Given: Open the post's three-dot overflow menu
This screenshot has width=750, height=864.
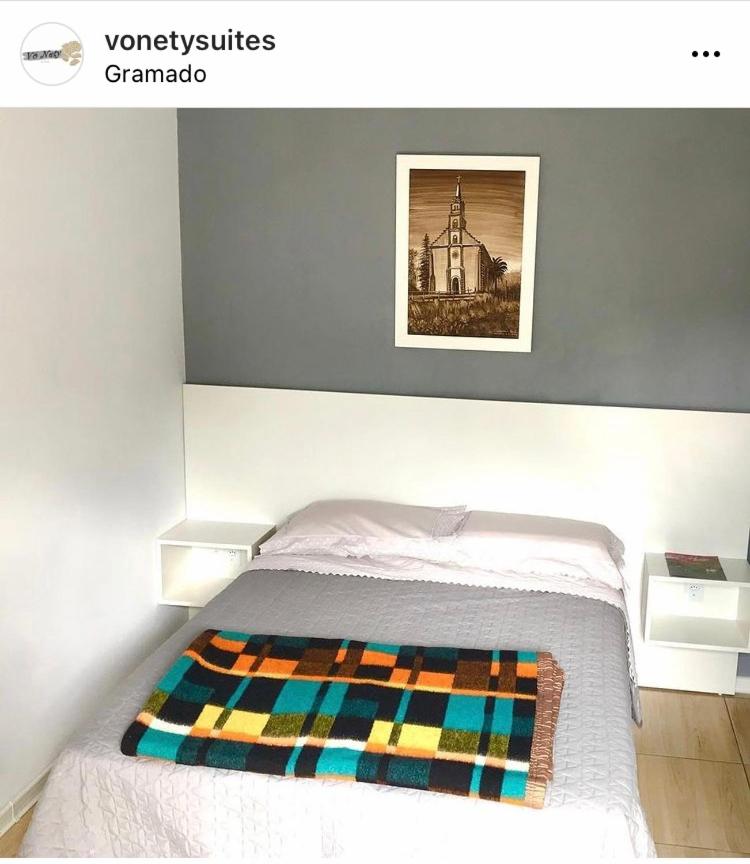Looking at the screenshot, I should coord(705,54).
